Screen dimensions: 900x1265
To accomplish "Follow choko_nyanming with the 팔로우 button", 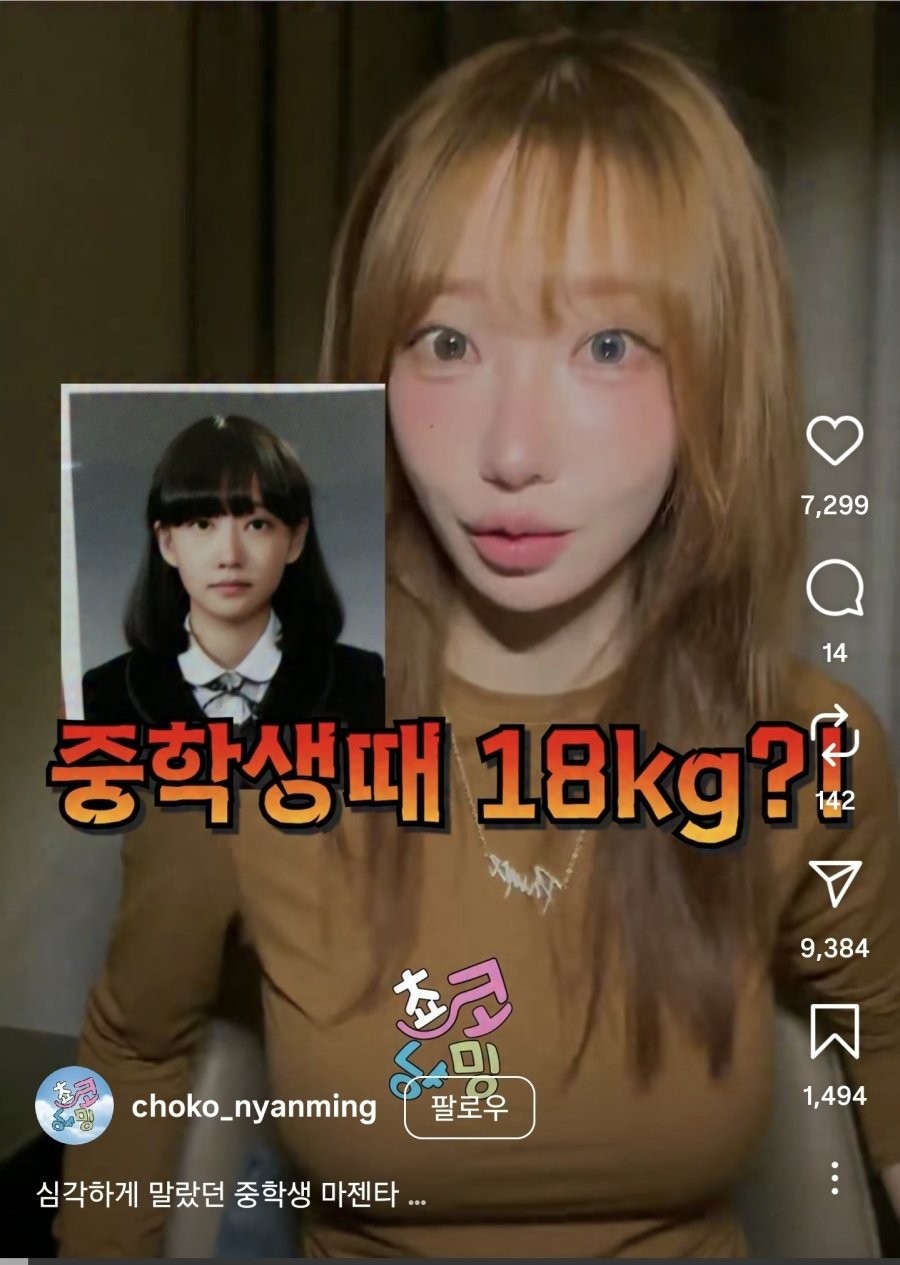I will pyautogui.click(x=469, y=1108).
